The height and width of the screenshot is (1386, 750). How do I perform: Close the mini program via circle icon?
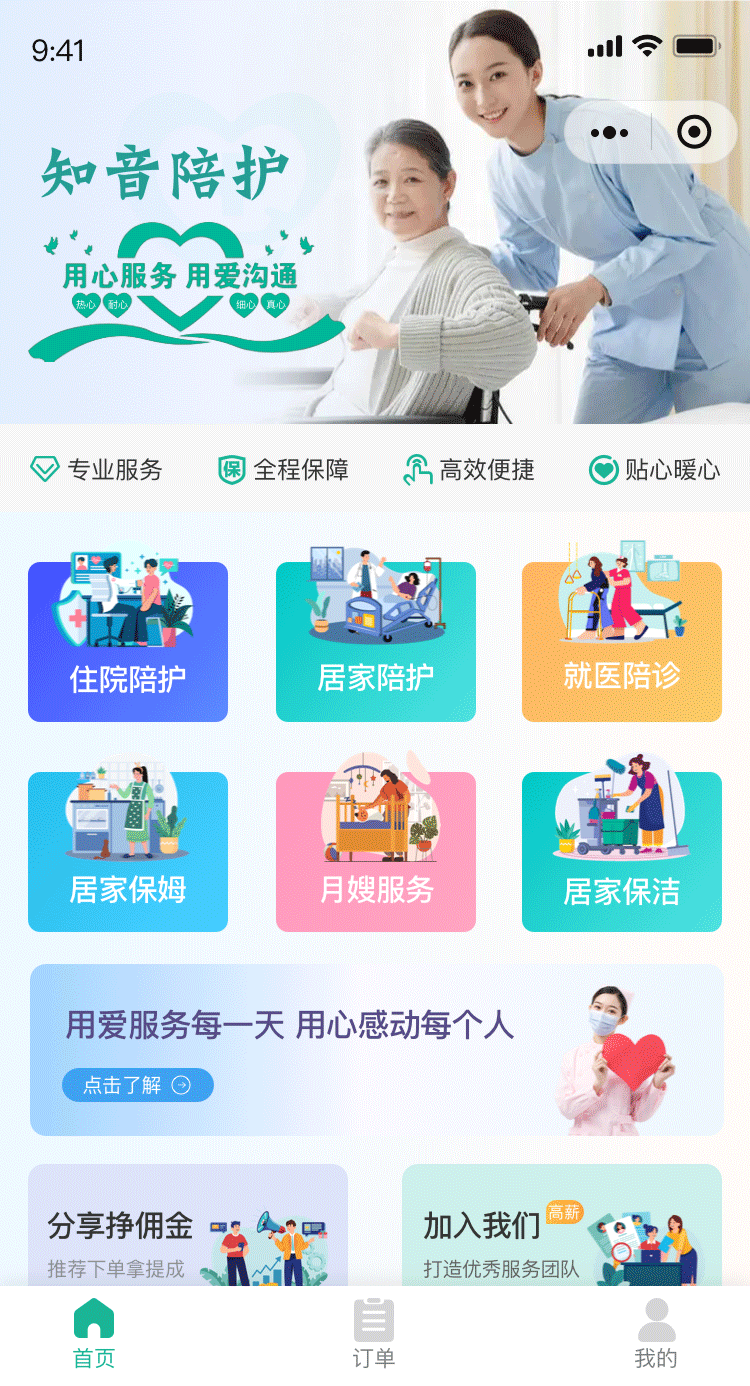tap(694, 132)
